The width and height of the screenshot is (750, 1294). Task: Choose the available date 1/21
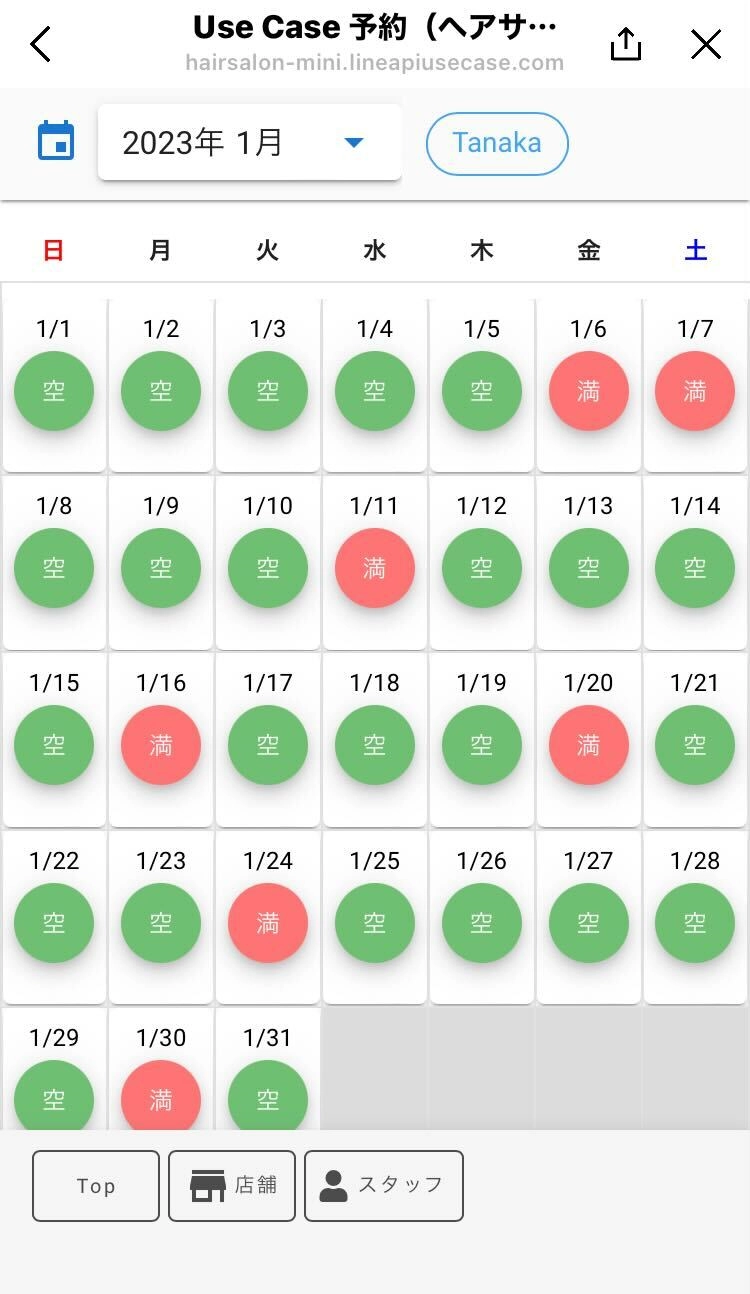(x=695, y=745)
